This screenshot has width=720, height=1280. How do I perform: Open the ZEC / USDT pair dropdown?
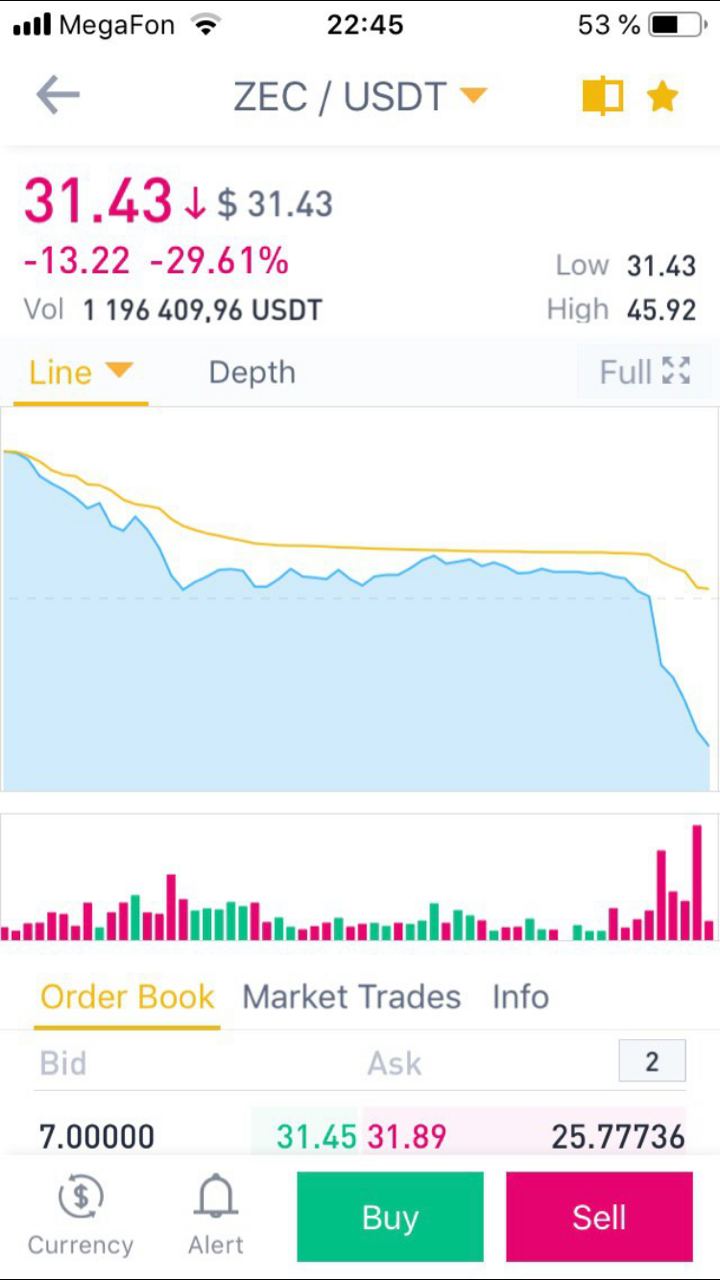[360, 96]
